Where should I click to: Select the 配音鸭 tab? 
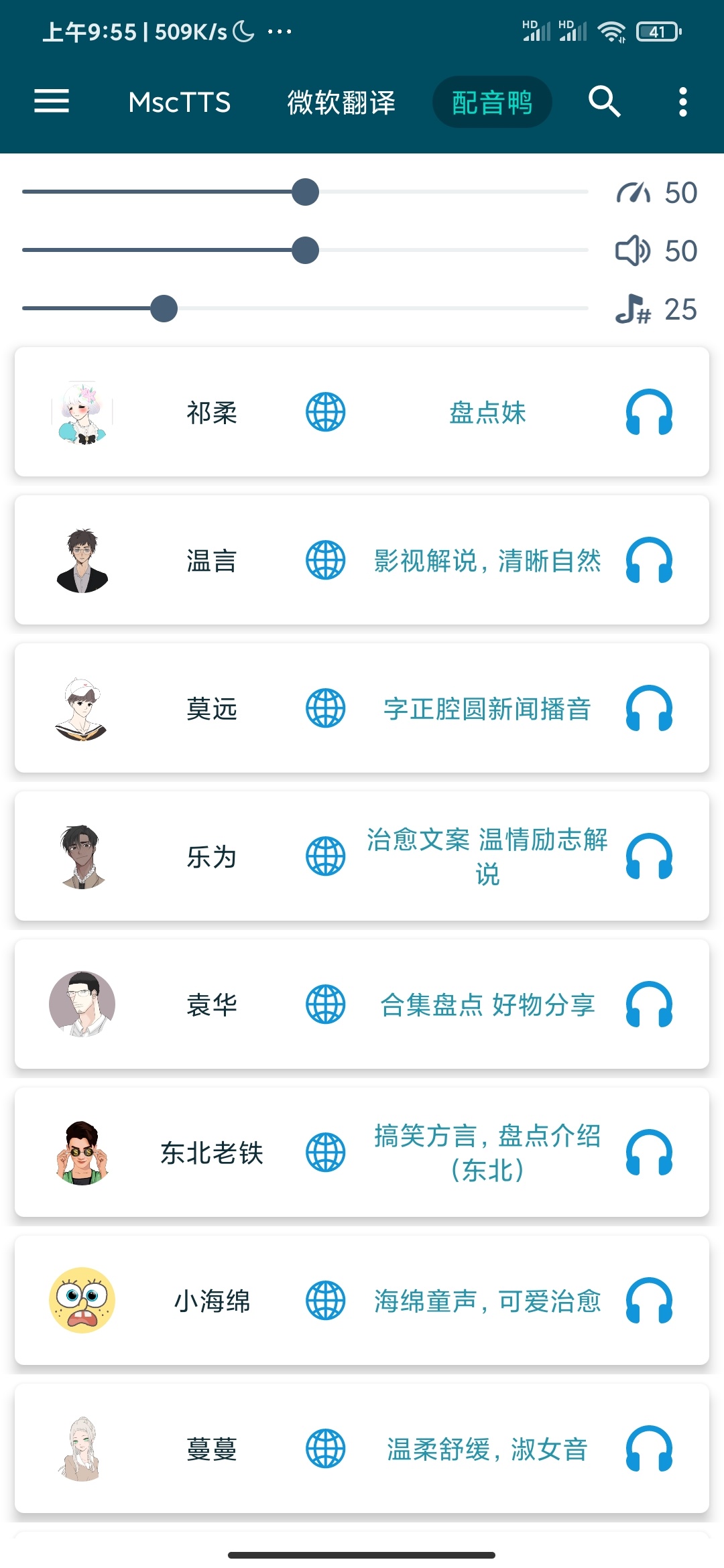tap(492, 103)
